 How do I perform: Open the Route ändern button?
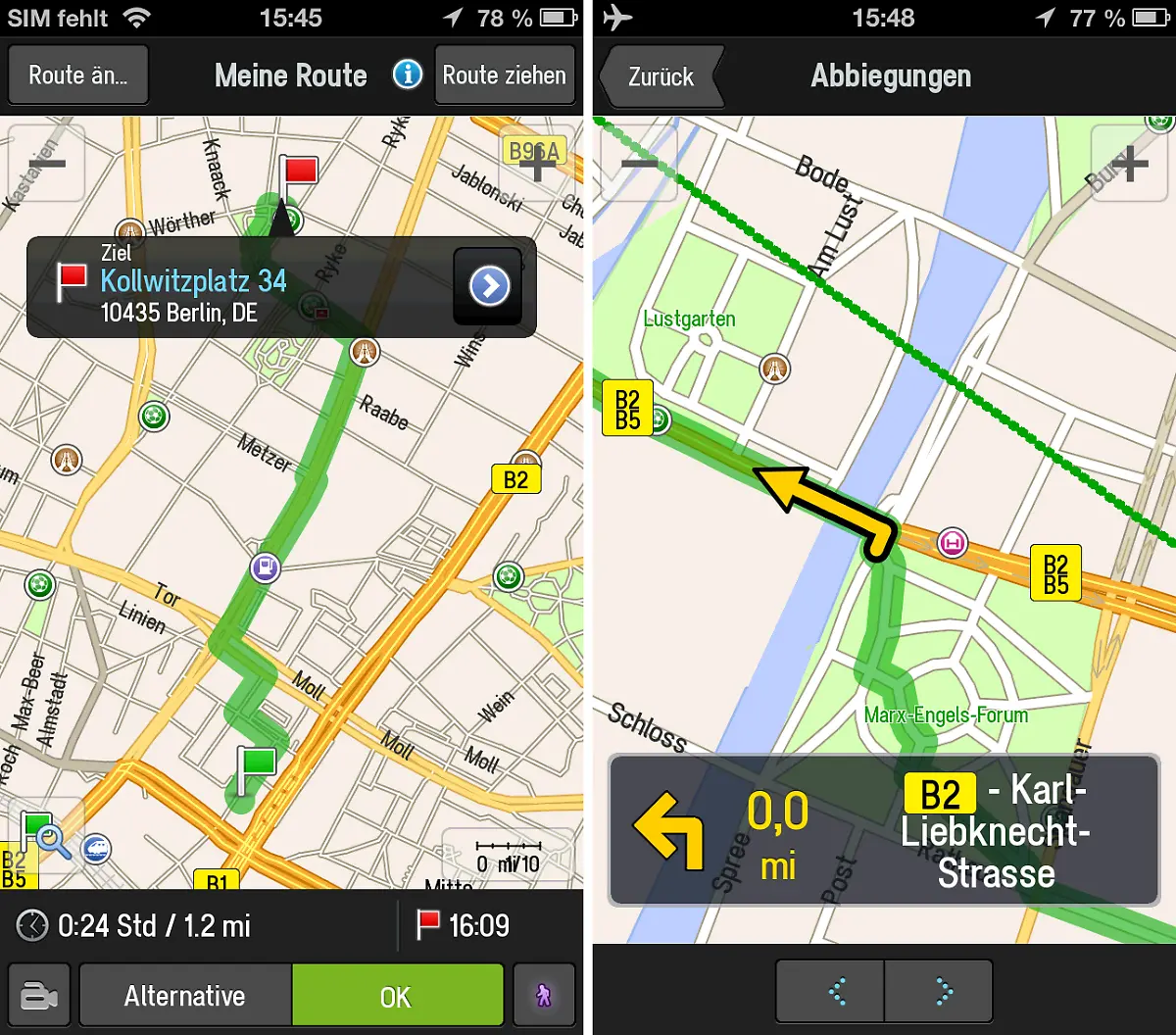point(78,75)
